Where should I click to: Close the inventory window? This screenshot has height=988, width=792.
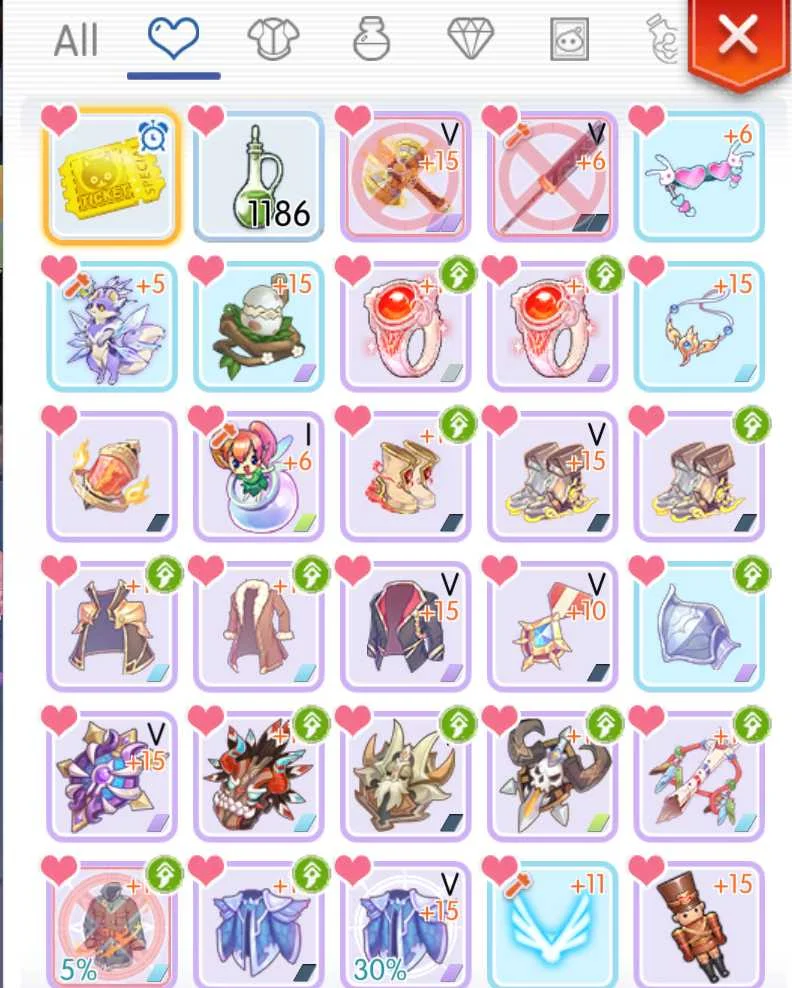(x=738, y=37)
